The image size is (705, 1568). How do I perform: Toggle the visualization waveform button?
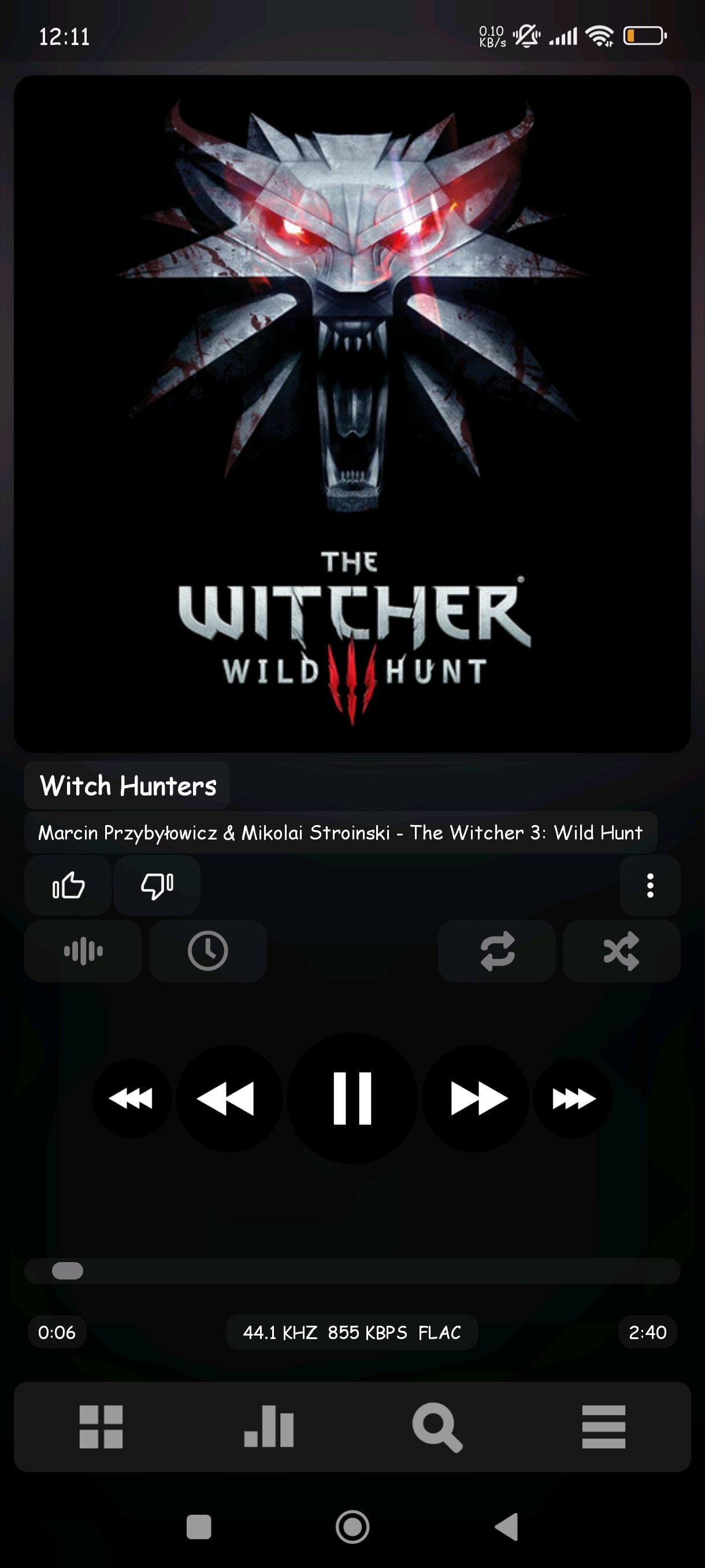[x=83, y=951]
